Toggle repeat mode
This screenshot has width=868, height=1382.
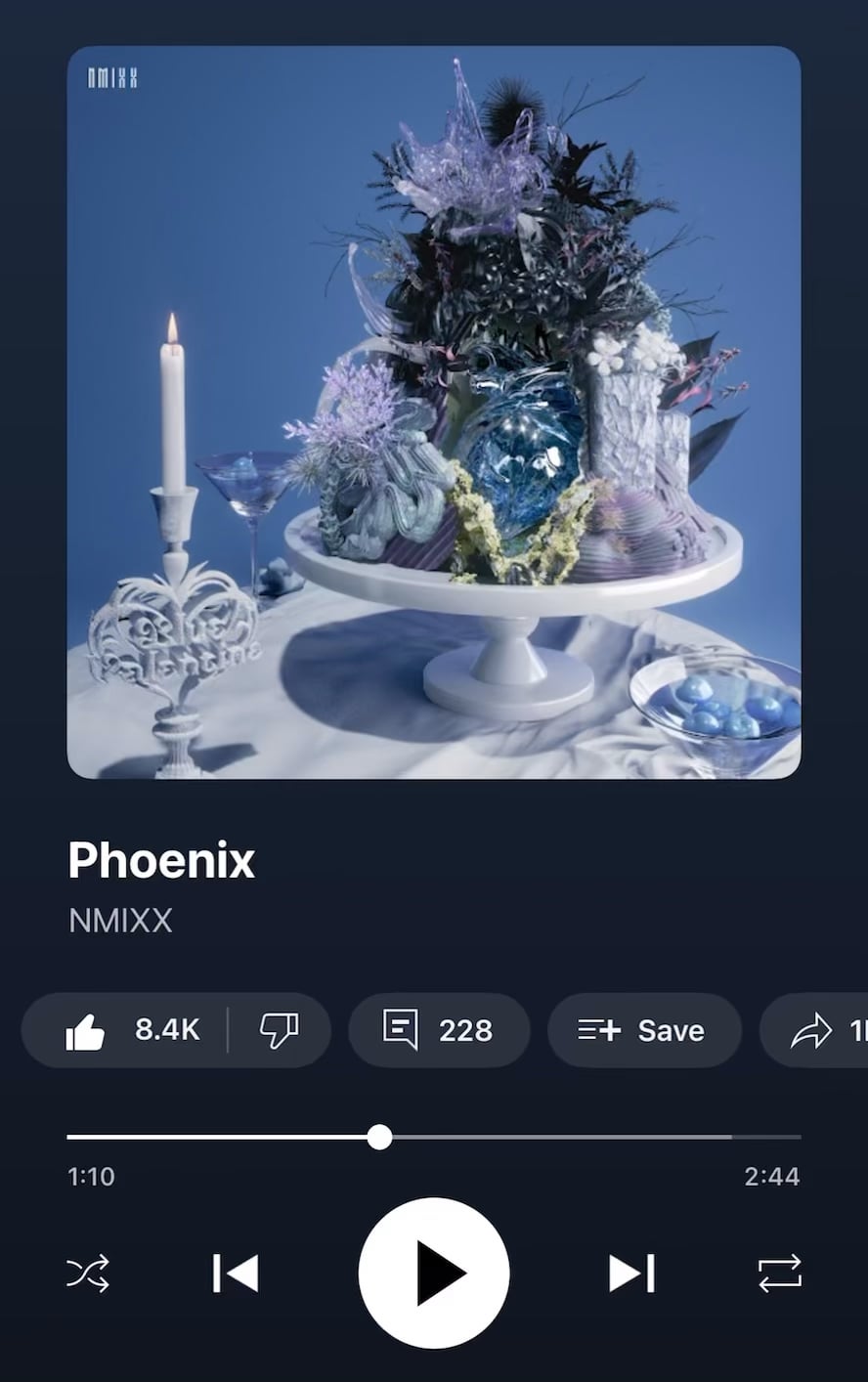779,1274
